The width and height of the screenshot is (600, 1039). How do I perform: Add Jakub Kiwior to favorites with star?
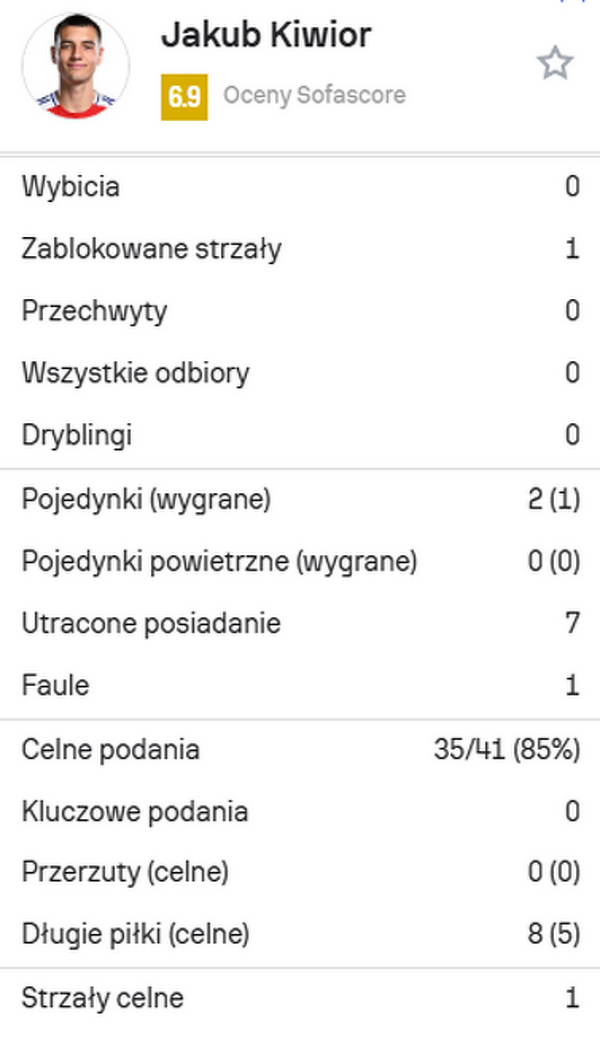click(x=554, y=64)
